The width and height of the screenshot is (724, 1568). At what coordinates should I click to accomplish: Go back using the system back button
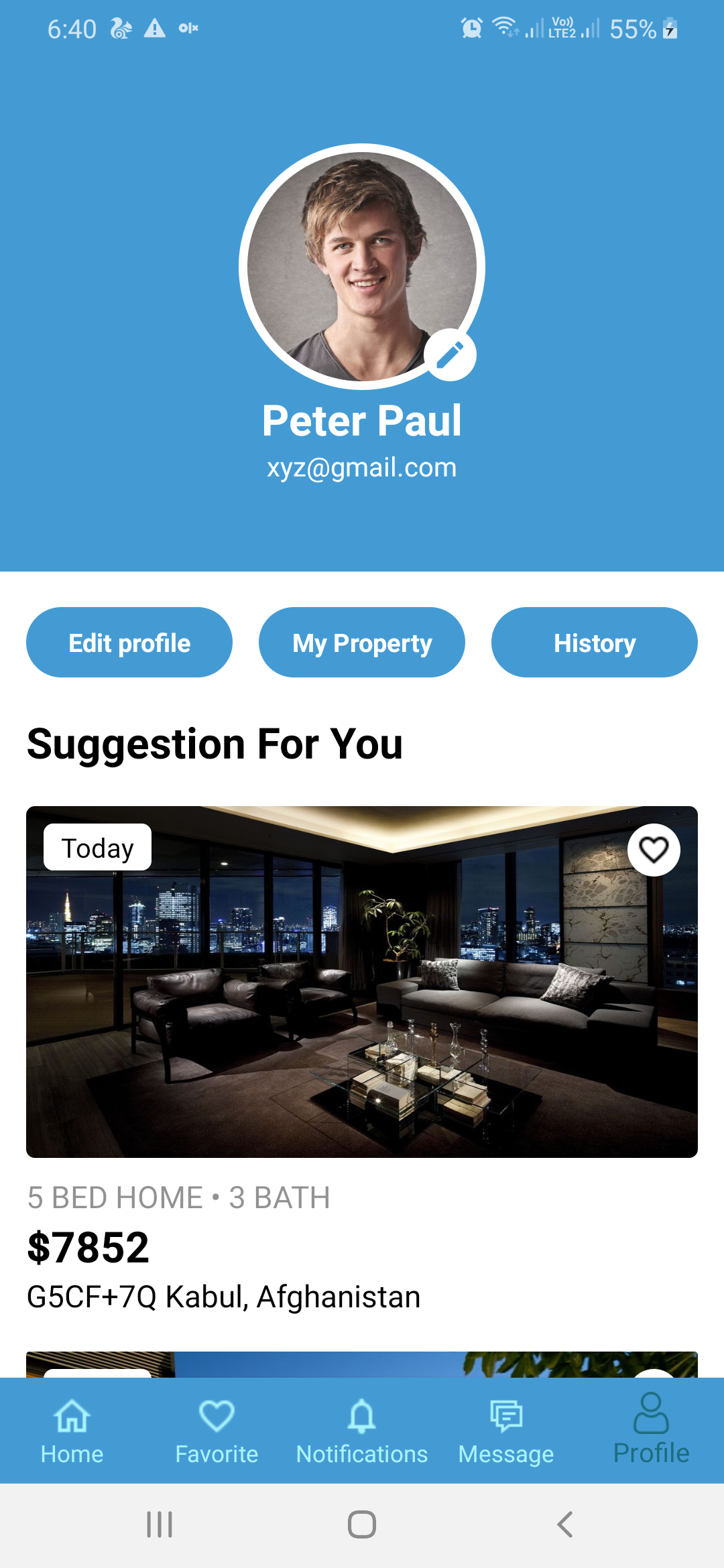click(565, 1524)
